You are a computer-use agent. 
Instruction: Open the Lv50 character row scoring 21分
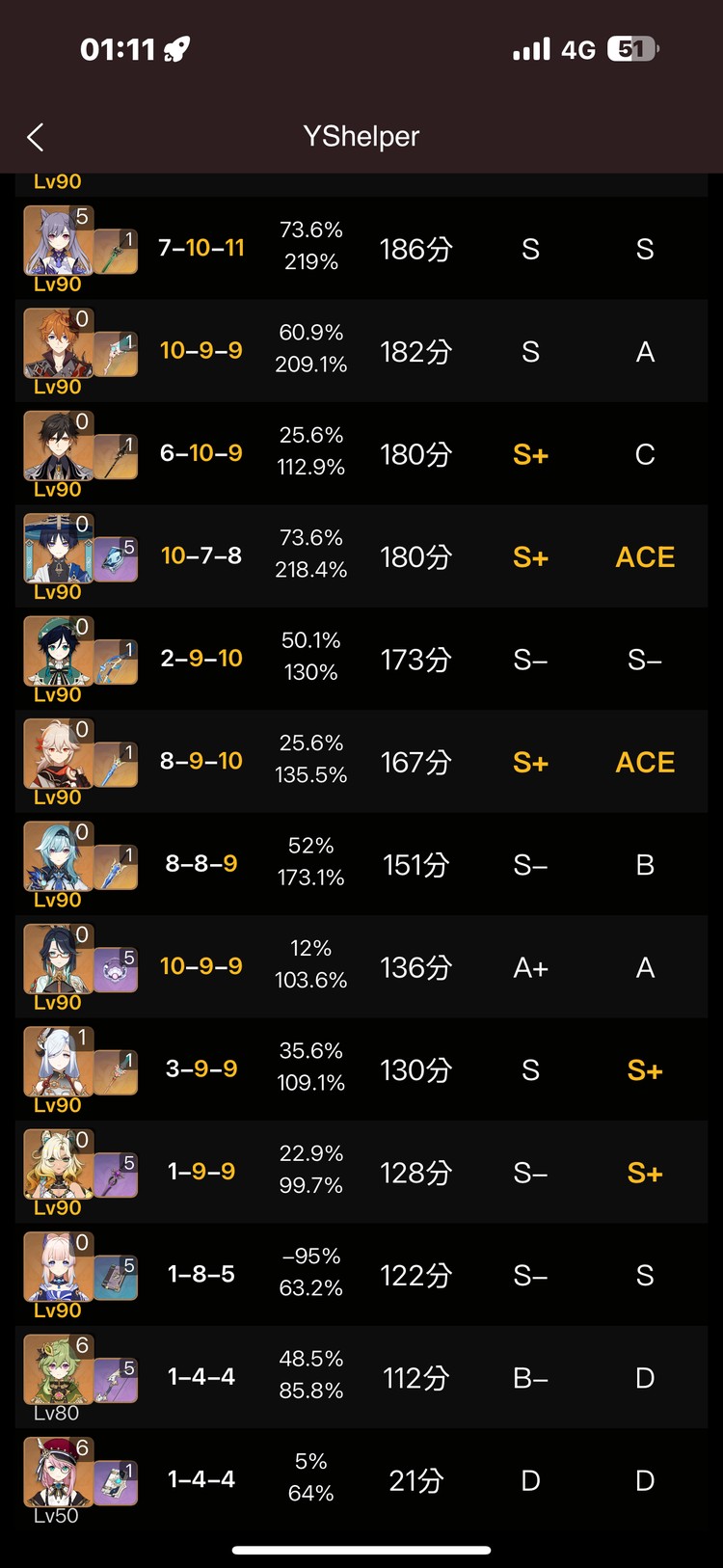(361, 1480)
